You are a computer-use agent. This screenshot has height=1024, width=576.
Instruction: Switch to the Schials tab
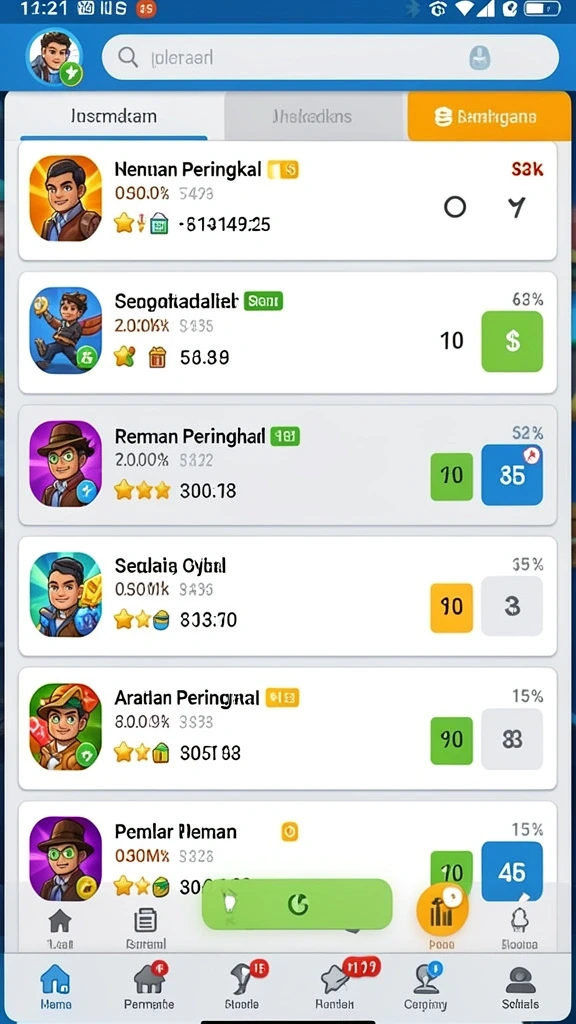520,986
